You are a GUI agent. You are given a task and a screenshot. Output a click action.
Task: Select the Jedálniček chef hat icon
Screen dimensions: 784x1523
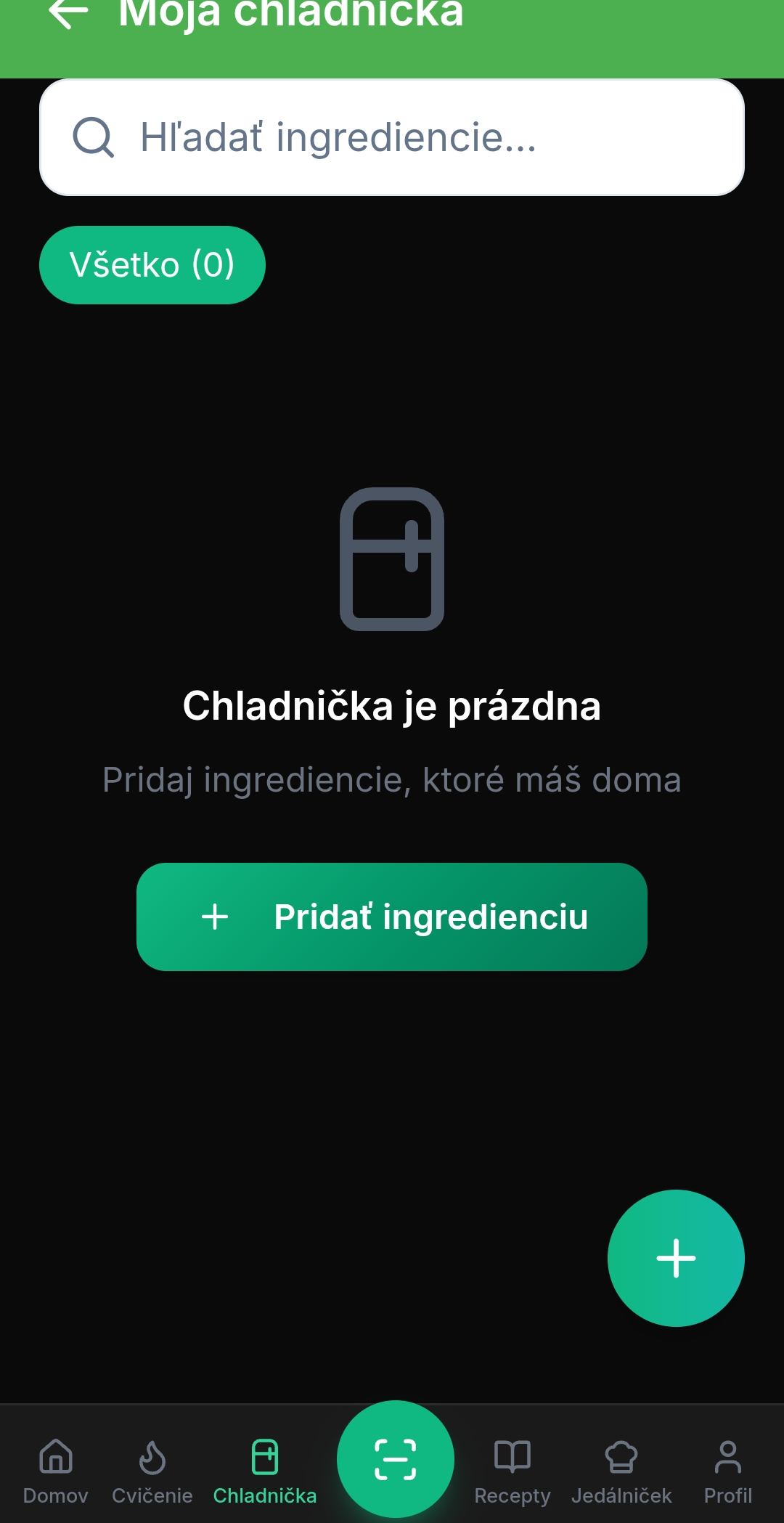tap(623, 1458)
